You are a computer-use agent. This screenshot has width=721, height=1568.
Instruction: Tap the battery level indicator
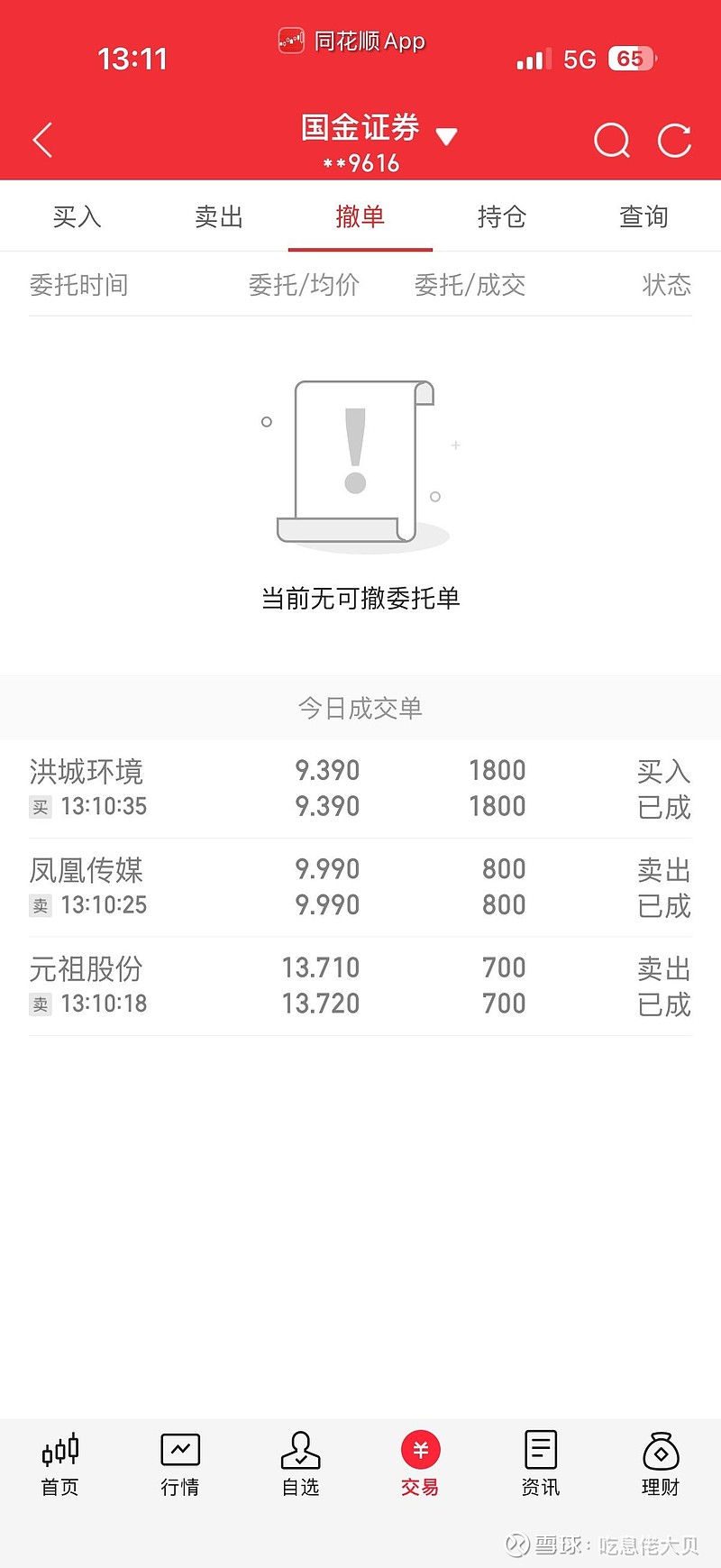tap(634, 58)
